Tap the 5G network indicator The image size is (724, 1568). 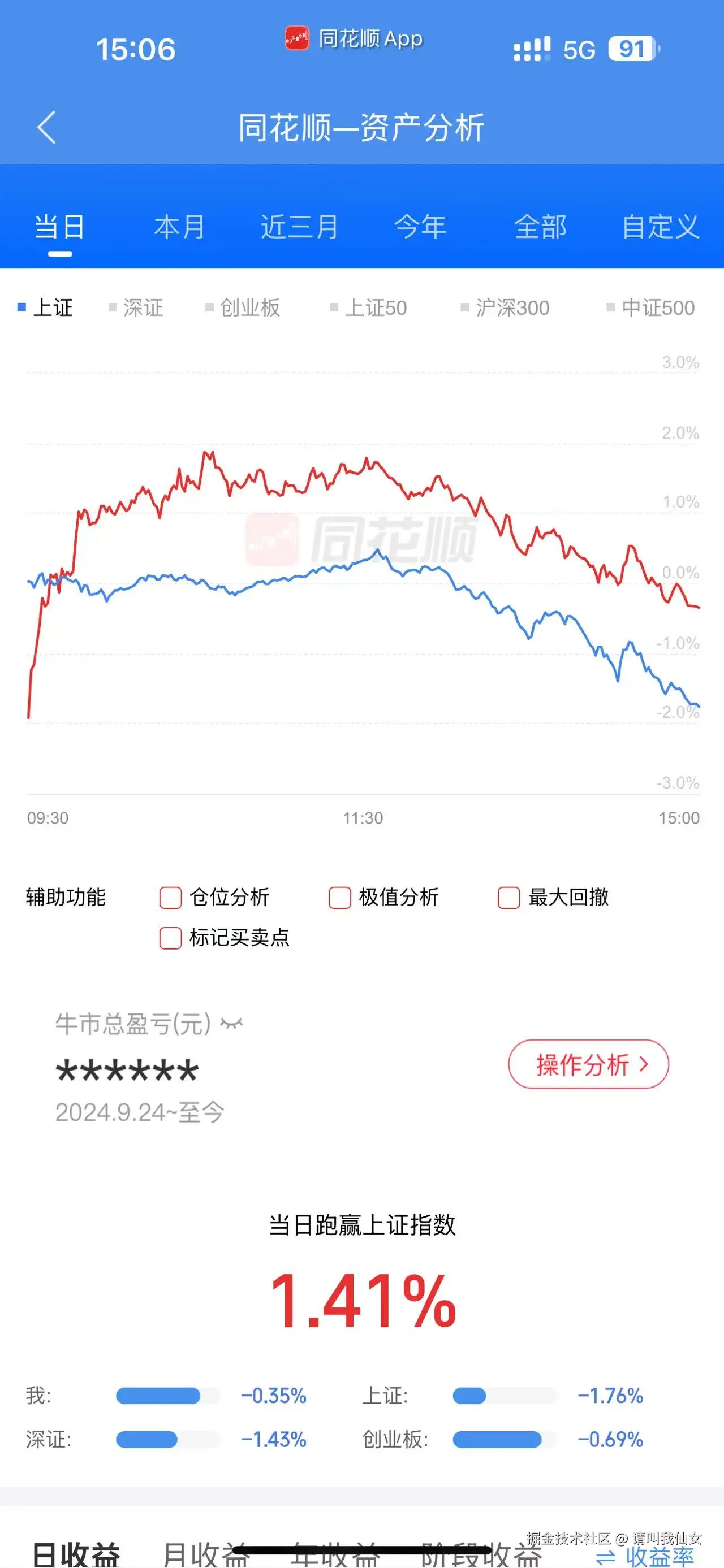pyautogui.click(x=579, y=49)
